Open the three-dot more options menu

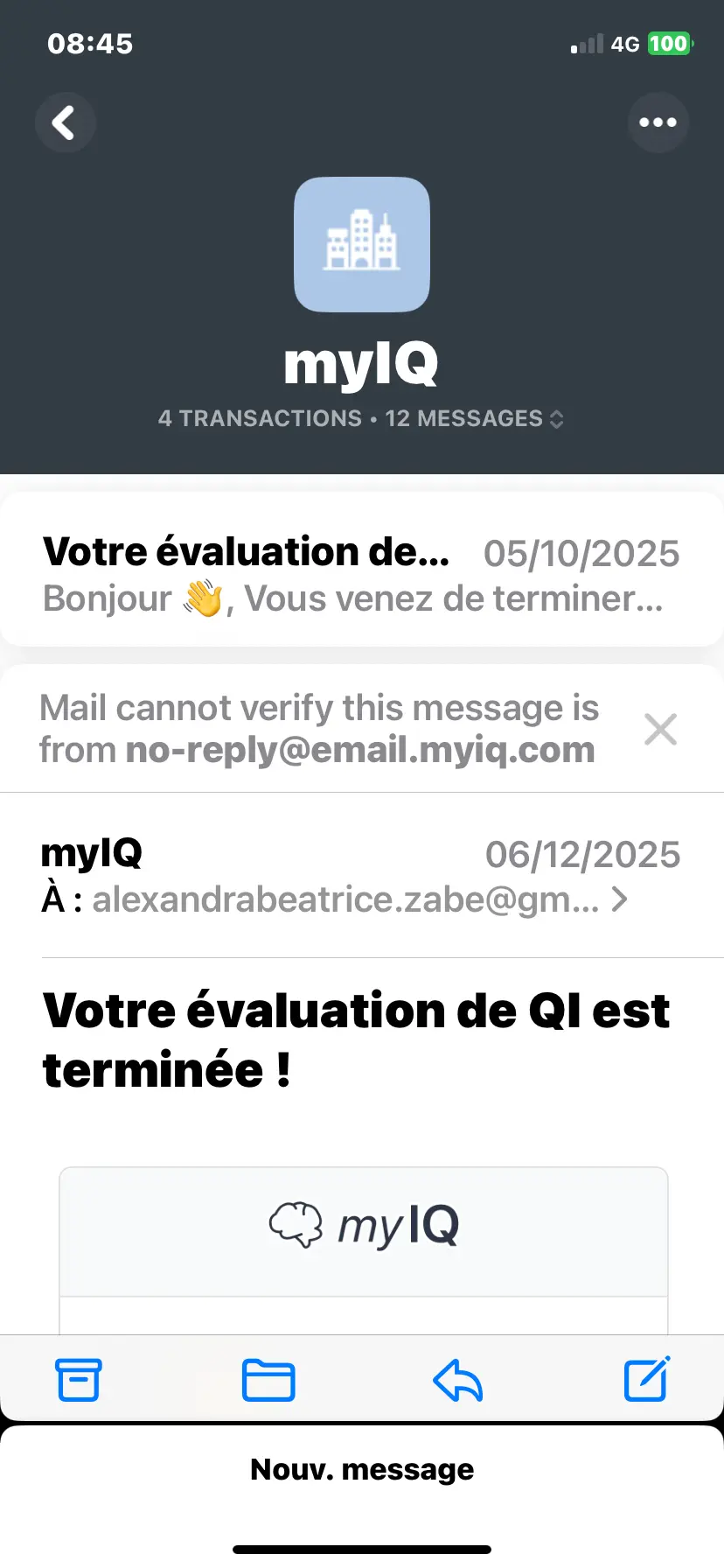point(658,122)
